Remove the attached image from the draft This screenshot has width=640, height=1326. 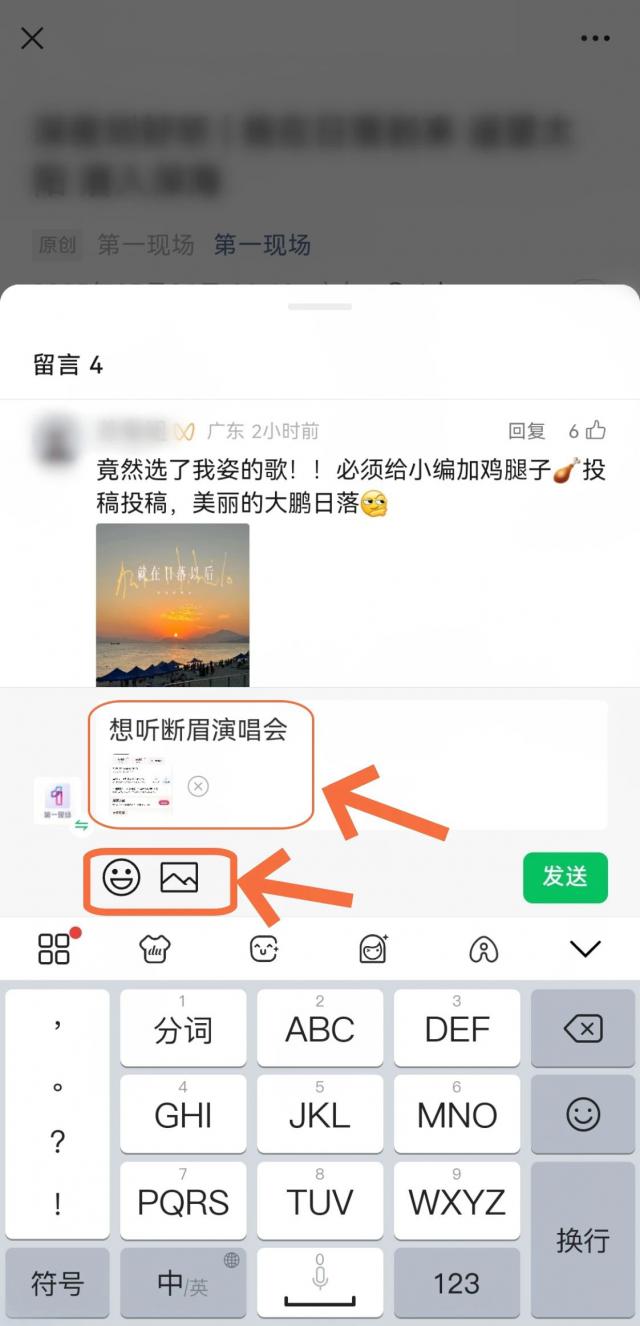[198, 786]
